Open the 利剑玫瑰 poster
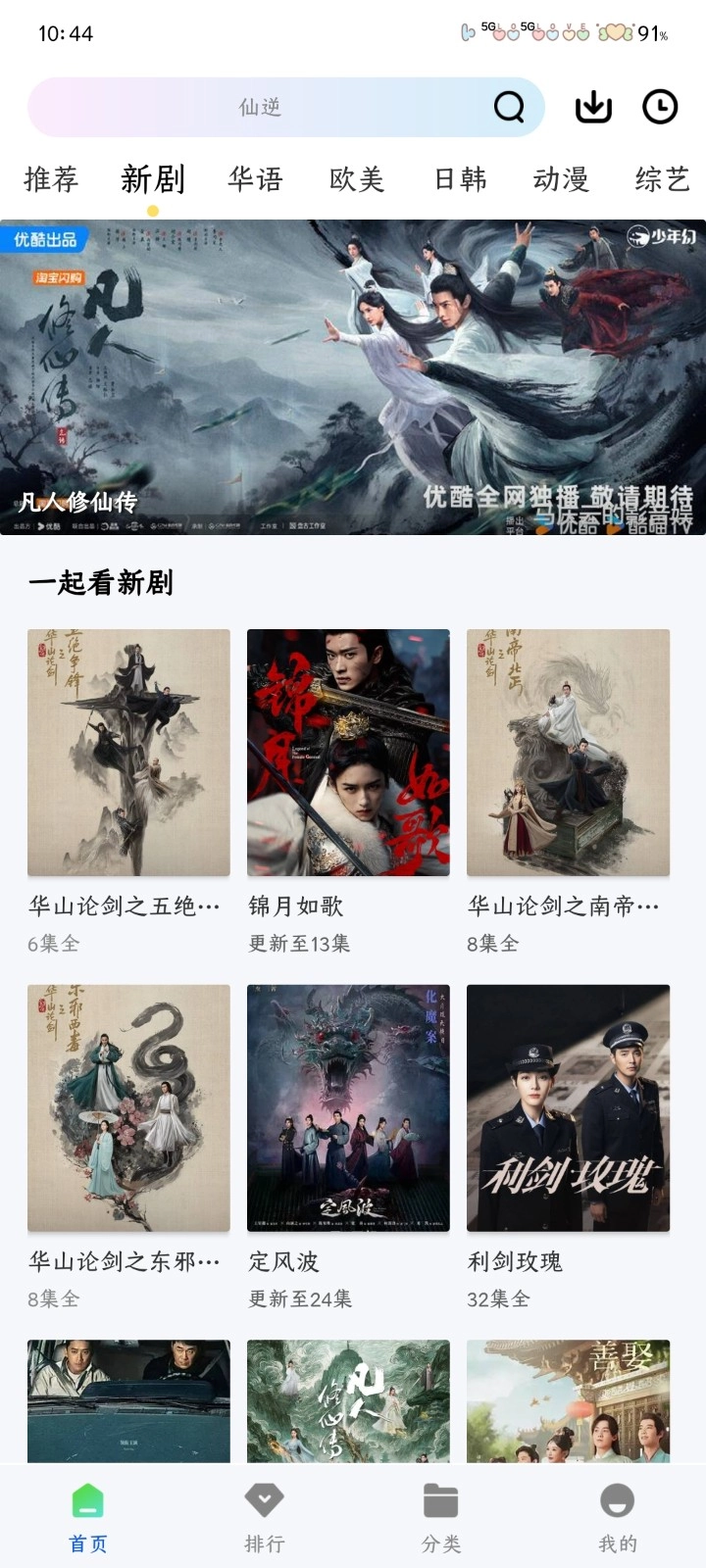 569,1107
